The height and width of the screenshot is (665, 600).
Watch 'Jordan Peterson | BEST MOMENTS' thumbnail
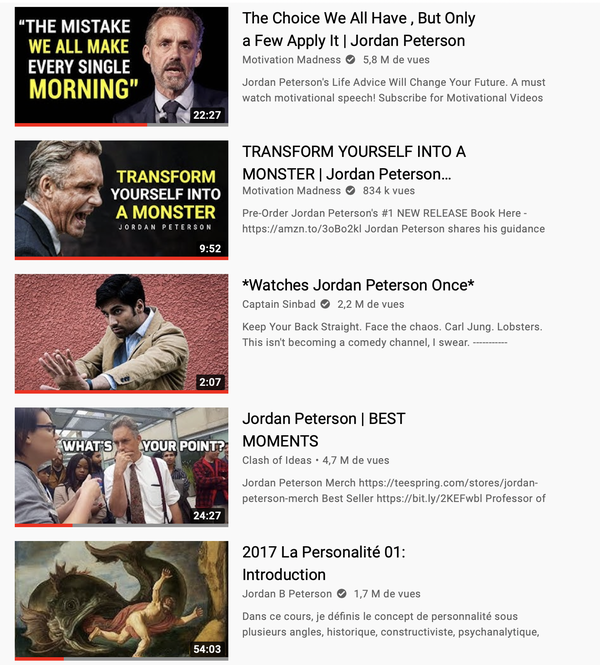(121, 466)
